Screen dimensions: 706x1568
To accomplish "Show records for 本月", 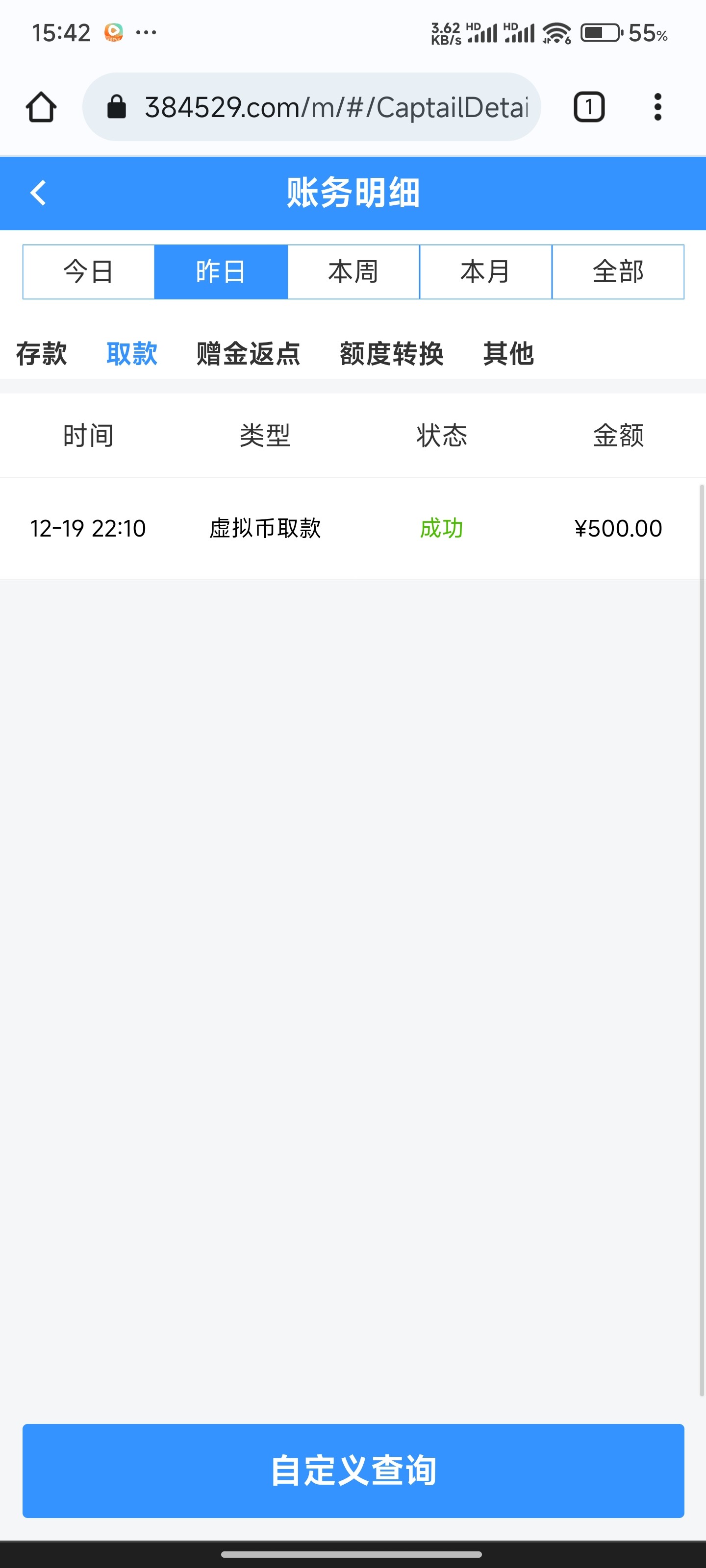I will pyautogui.click(x=485, y=271).
